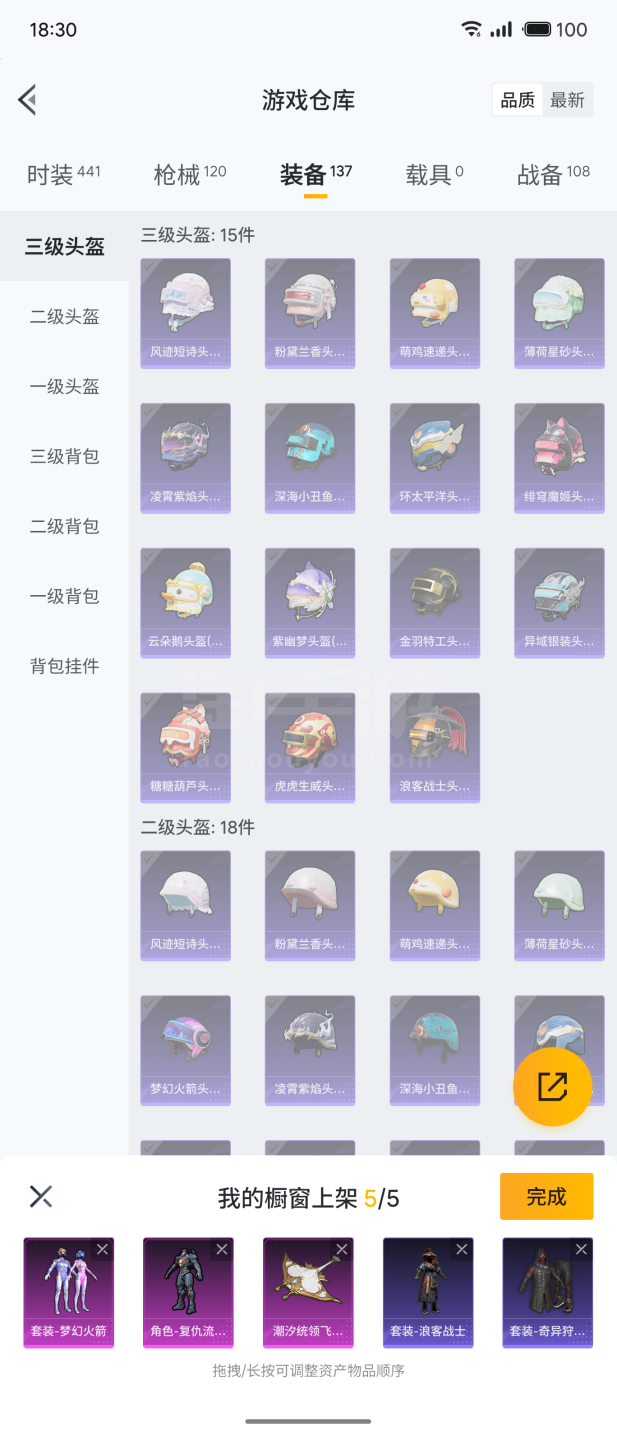
Task: Open the 背包挂件 side category
Action: click(x=64, y=666)
